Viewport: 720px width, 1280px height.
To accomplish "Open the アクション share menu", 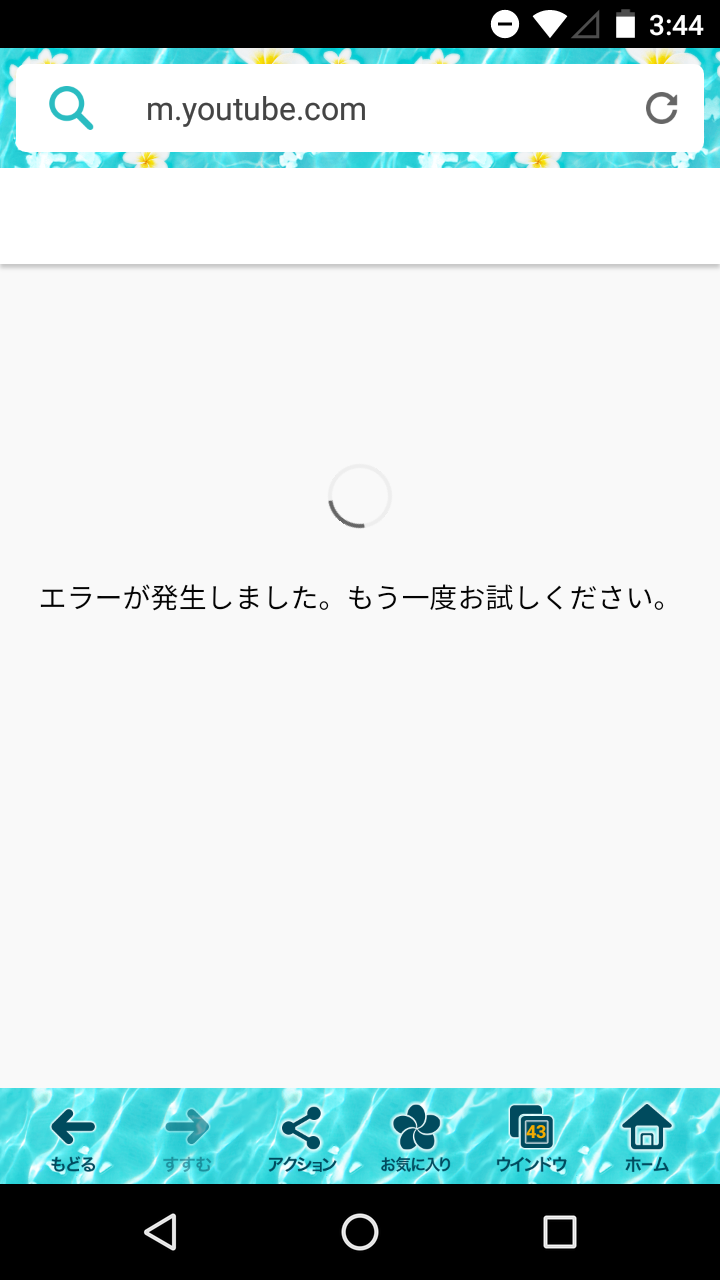I will click(301, 1138).
